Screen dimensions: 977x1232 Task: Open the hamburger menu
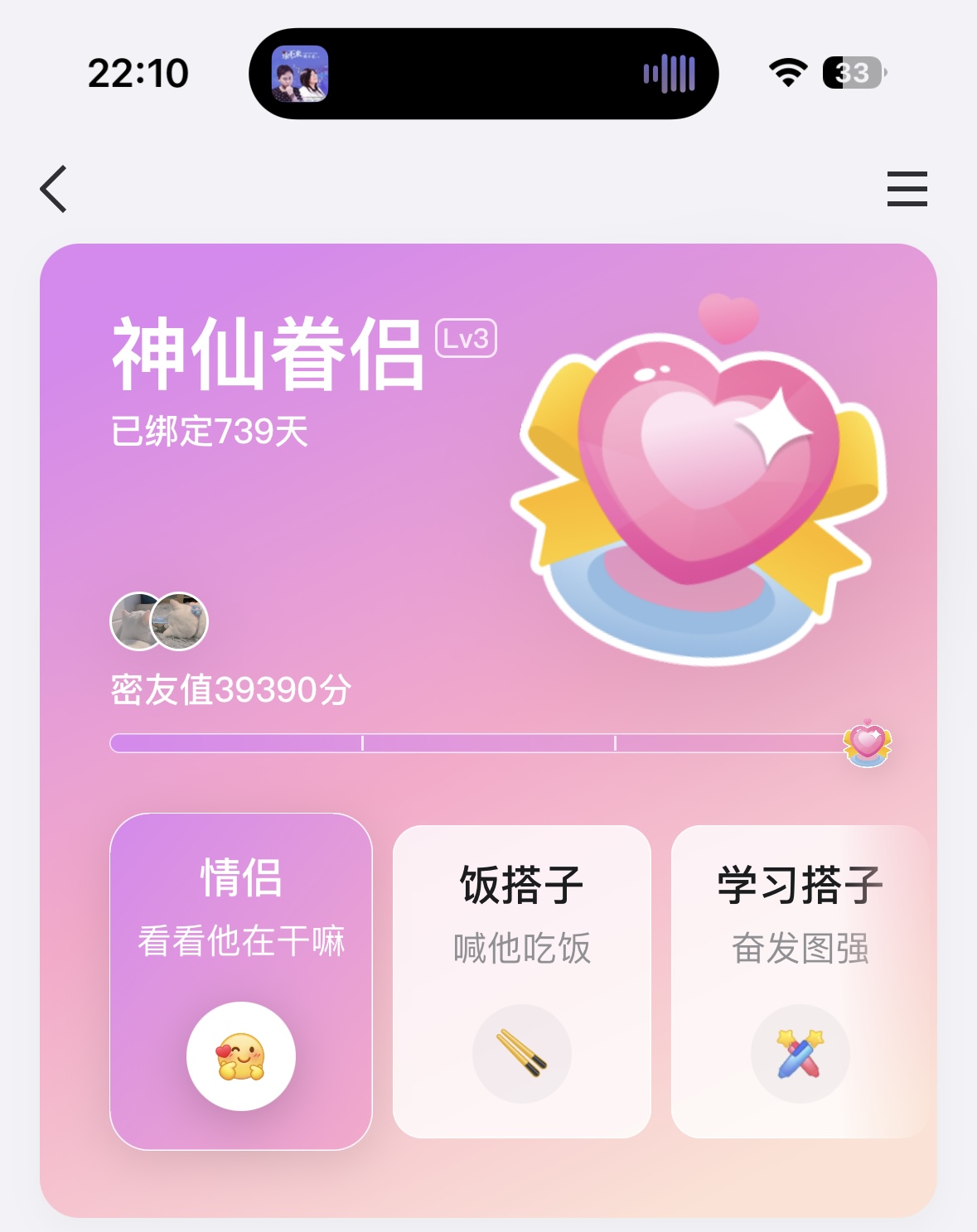tap(907, 189)
